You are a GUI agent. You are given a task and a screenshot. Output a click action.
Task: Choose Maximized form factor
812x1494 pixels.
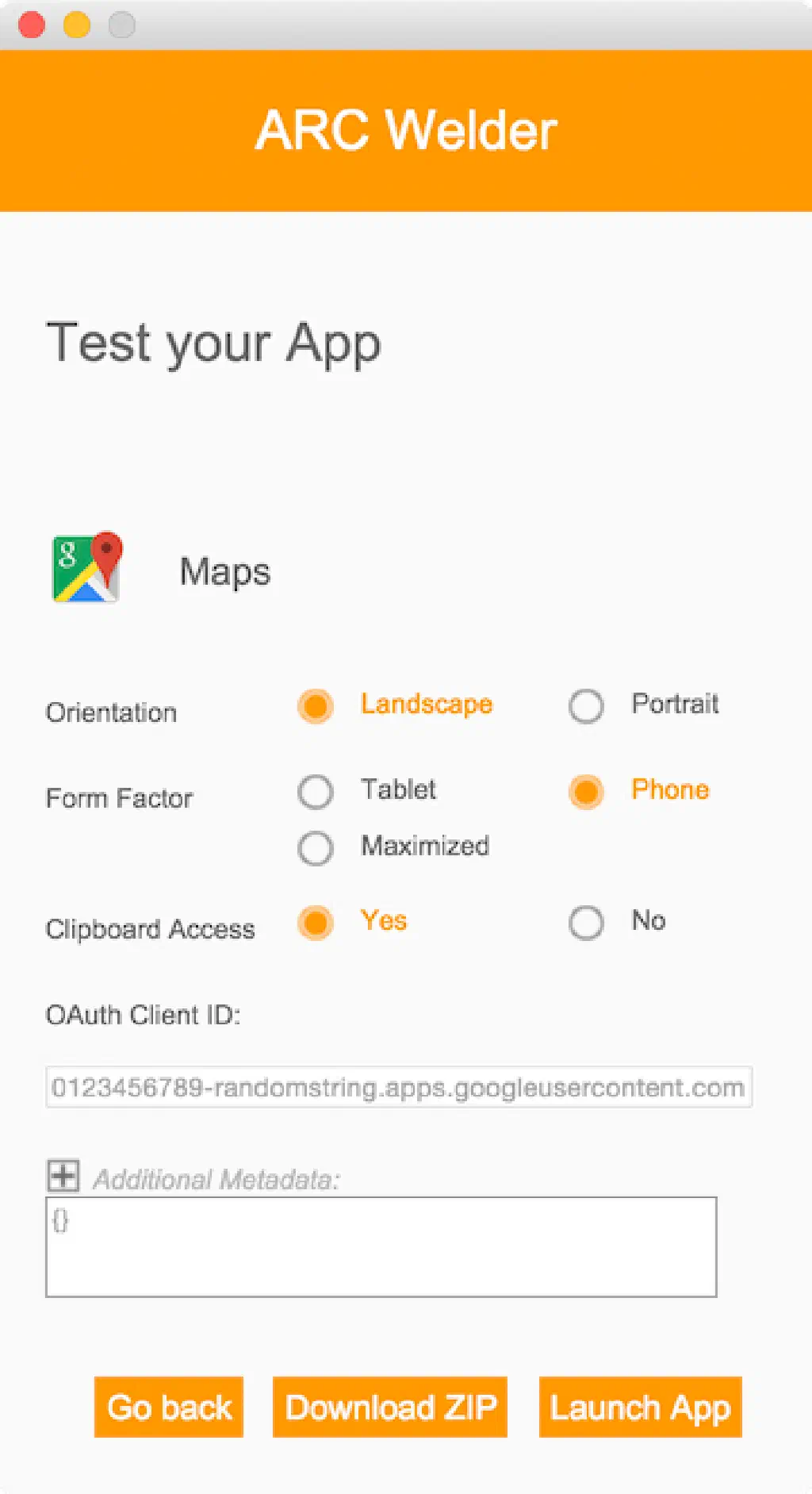pyautogui.click(x=316, y=847)
